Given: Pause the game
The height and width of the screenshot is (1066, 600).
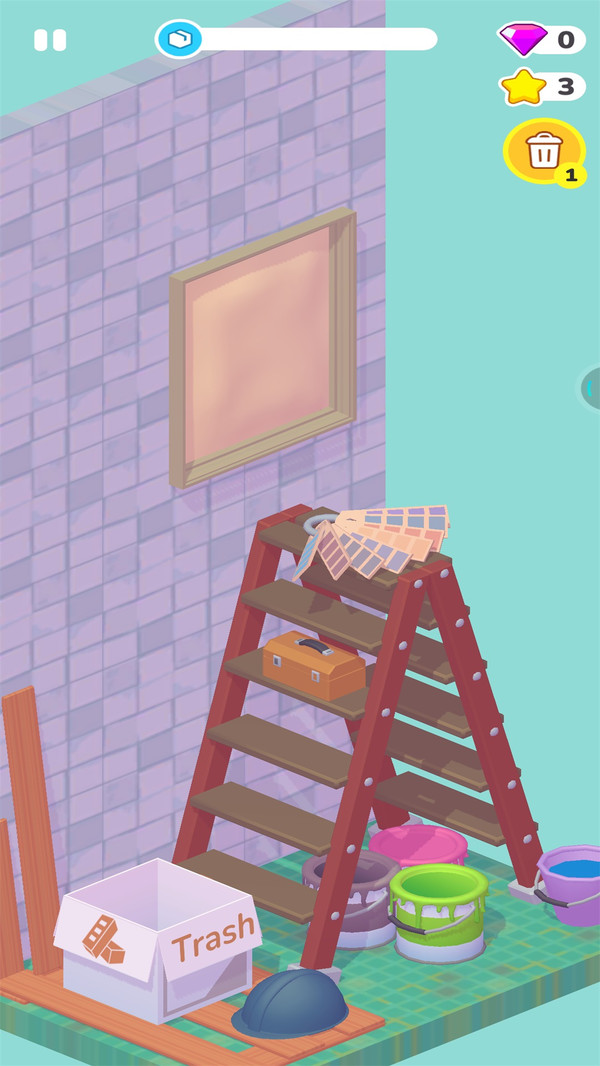Looking at the screenshot, I should [49, 40].
